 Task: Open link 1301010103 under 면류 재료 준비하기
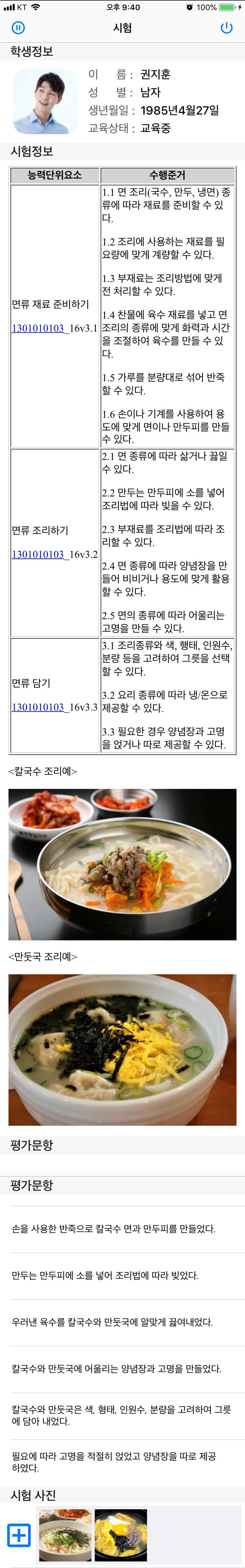(38, 328)
